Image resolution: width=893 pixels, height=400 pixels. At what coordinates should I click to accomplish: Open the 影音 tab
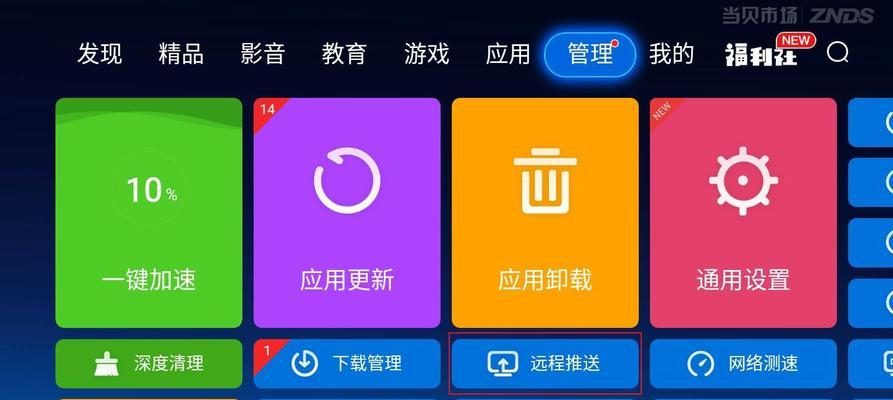coord(263,54)
